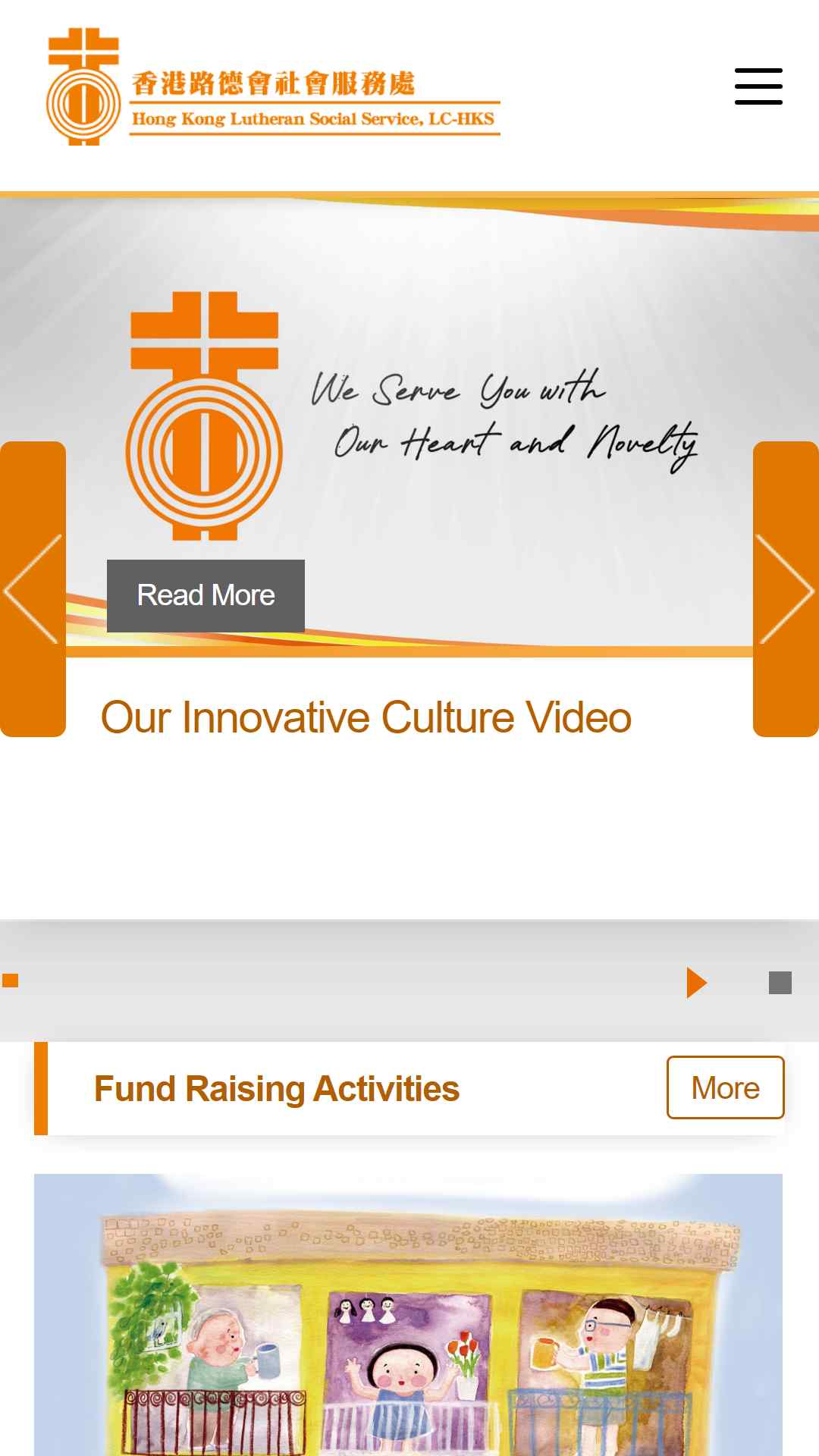Viewport: 819px width, 1456px height.
Task: Show the next banner slide
Action: 786,589
